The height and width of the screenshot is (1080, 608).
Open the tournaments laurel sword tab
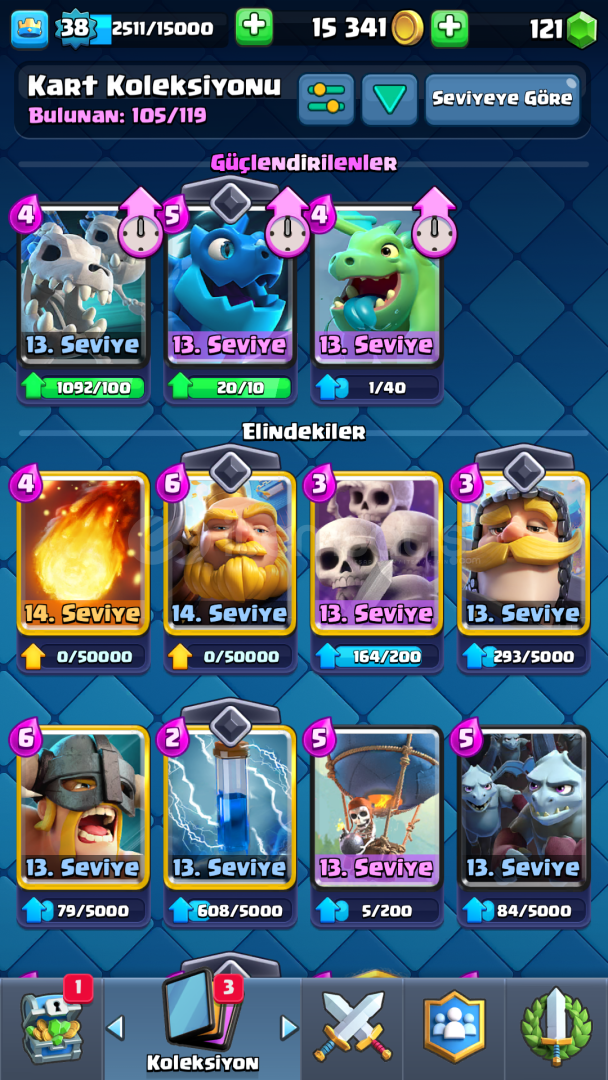556,1028
